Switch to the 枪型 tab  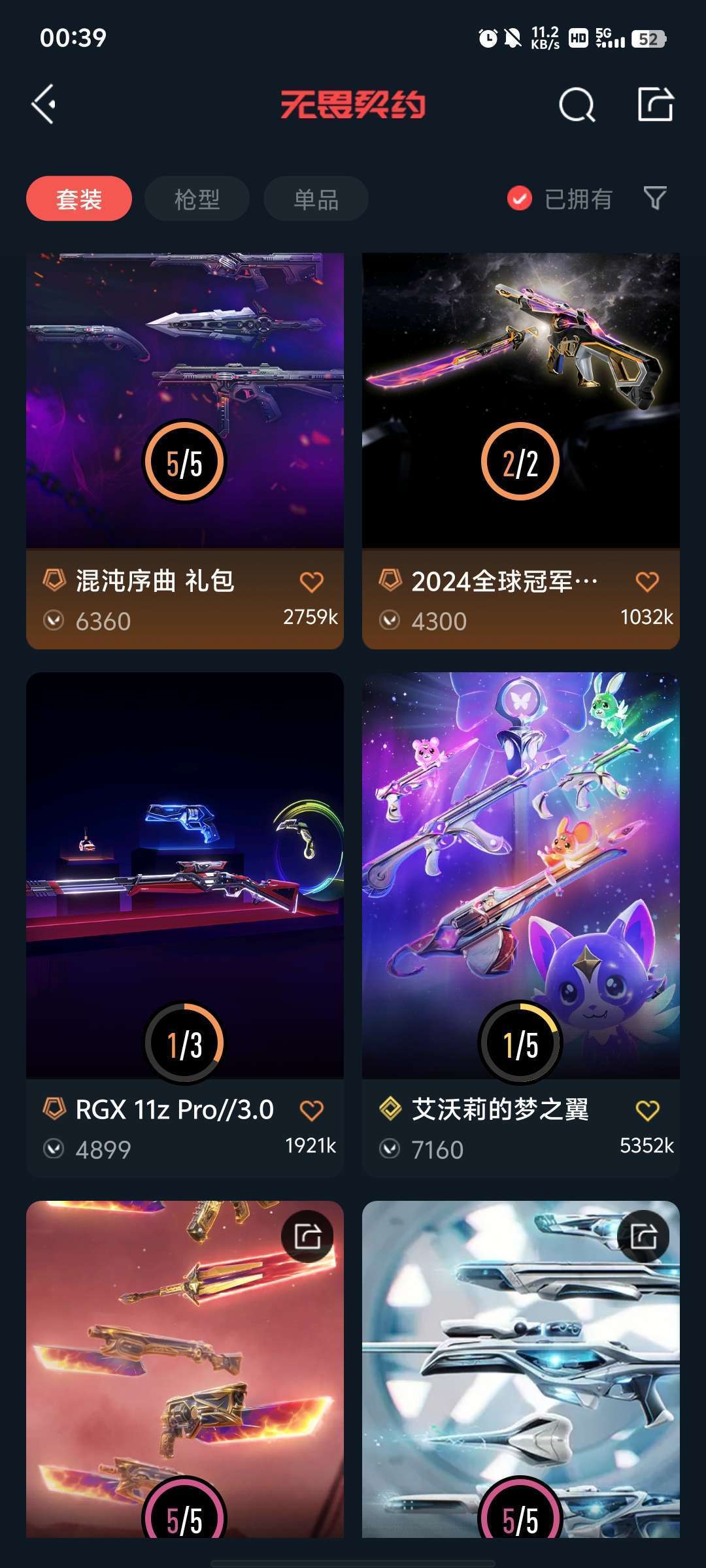197,199
